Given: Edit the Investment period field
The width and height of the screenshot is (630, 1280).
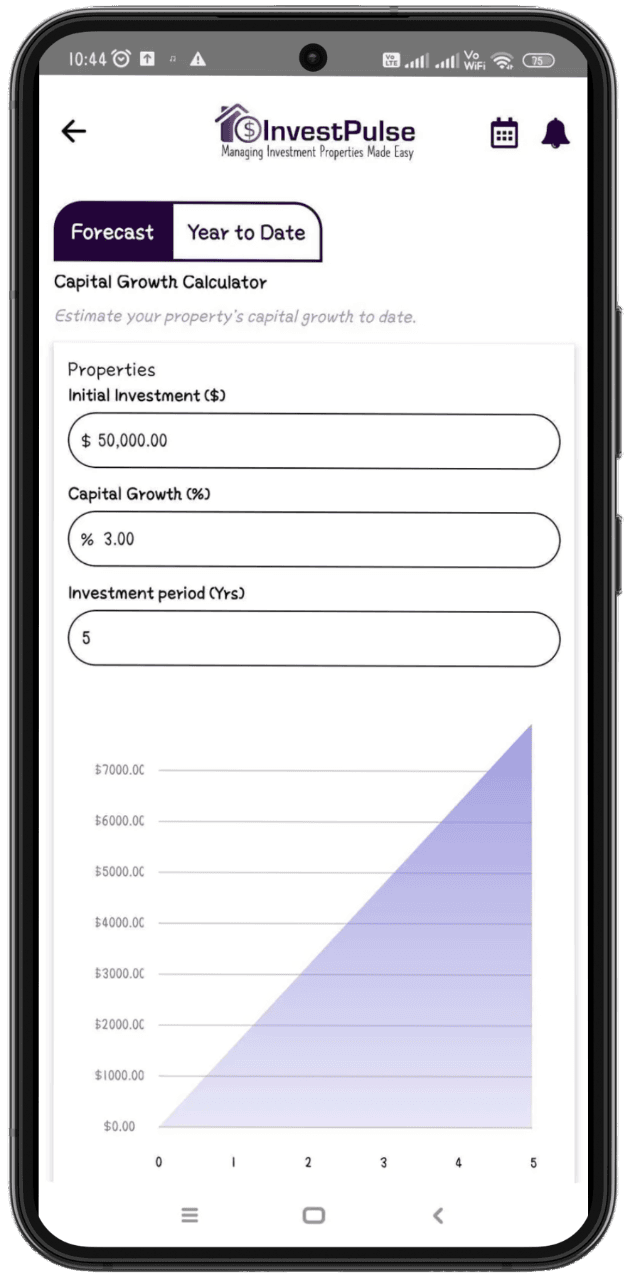Looking at the screenshot, I should [x=314, y=639].
